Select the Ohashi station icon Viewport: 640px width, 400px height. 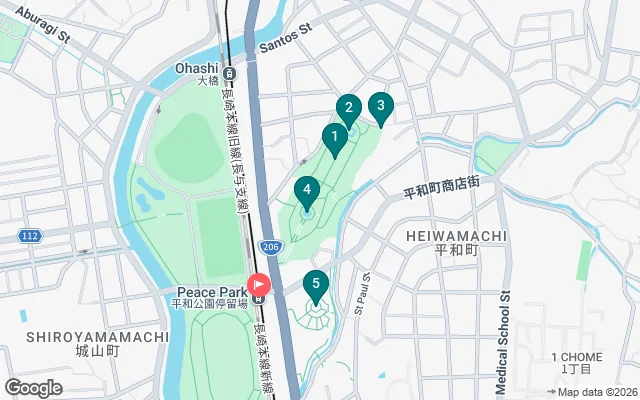229,74
